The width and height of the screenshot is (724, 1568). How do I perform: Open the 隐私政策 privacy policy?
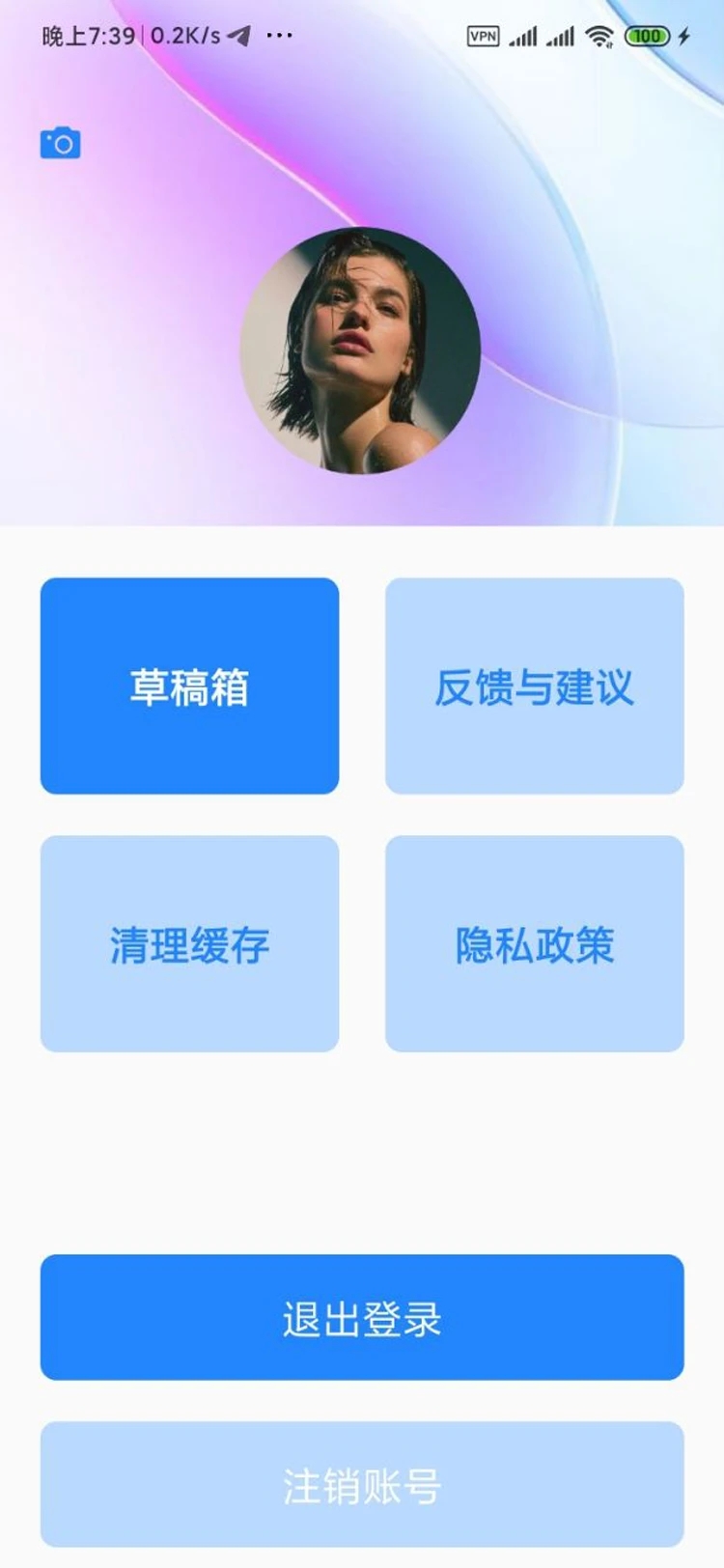click(x=535, y=943)
